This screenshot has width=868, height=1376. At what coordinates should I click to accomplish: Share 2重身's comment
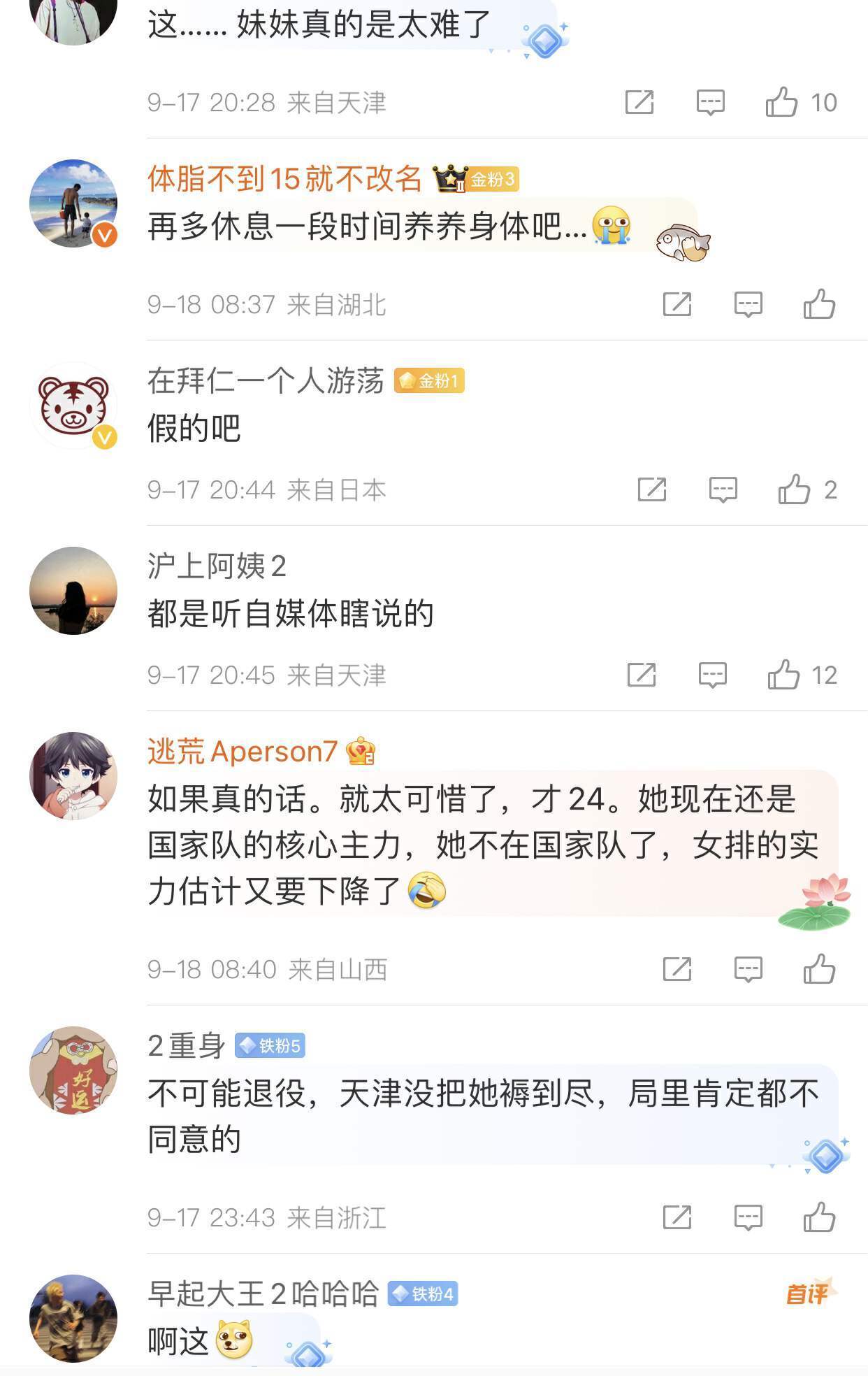coord(677,1217)
